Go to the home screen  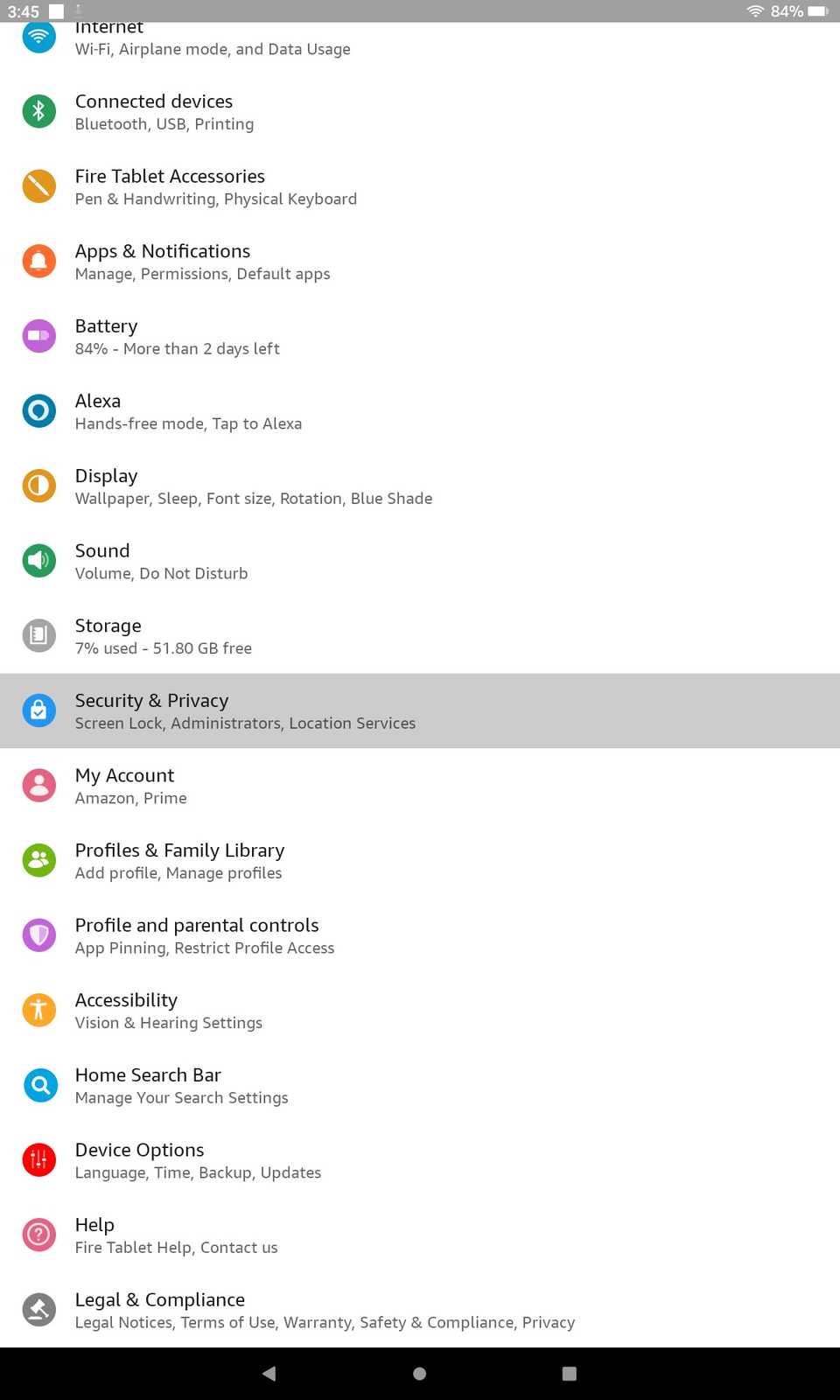click(420, 1374)
